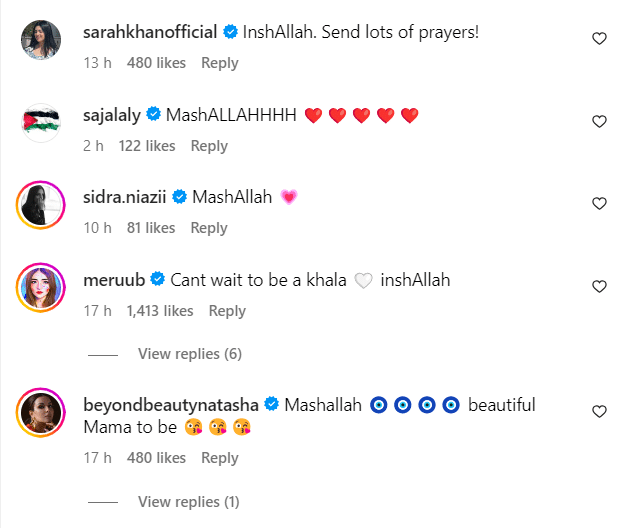Reply to sajalaly's comment
617x528 pixels.
(x=209, y=146)
